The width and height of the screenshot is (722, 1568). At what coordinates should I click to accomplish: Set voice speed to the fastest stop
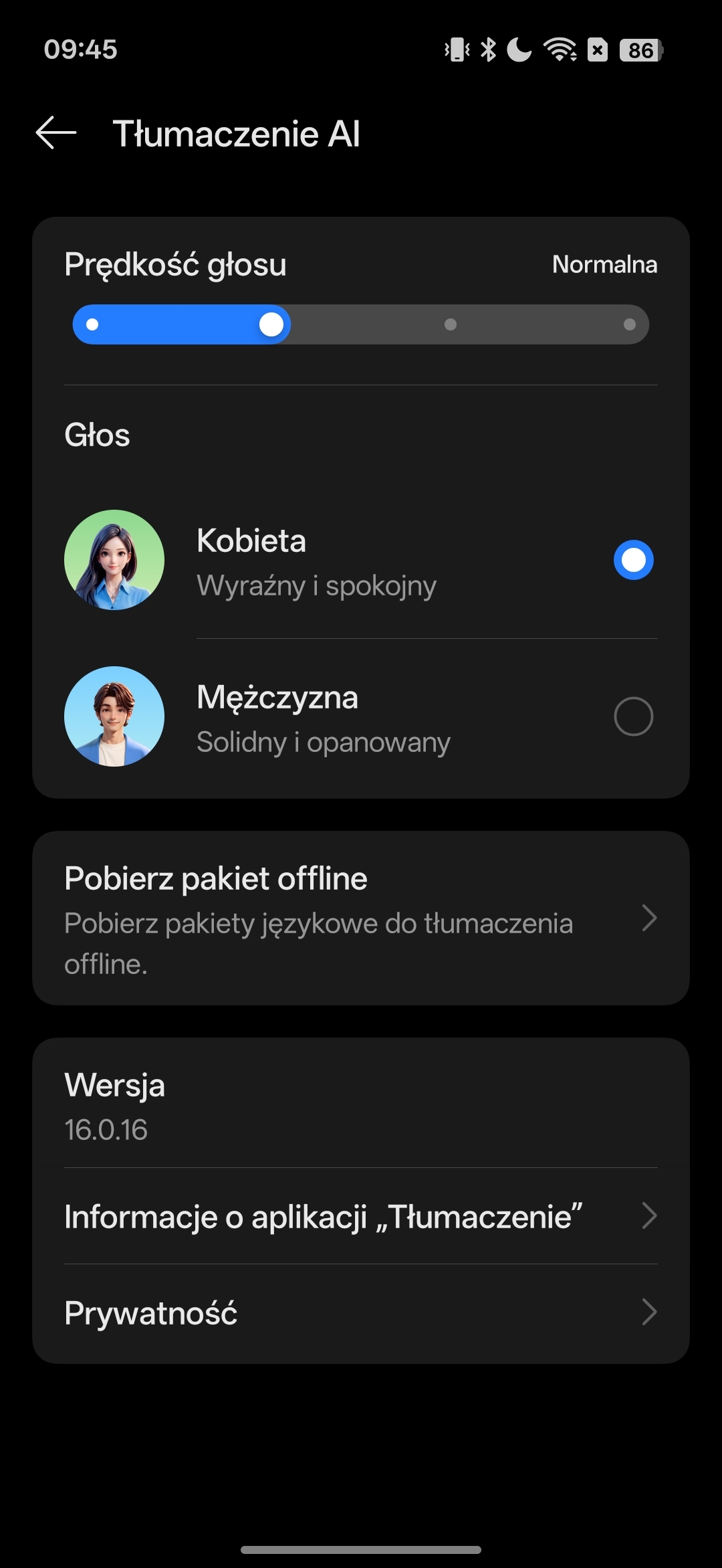tap(629, 324)
